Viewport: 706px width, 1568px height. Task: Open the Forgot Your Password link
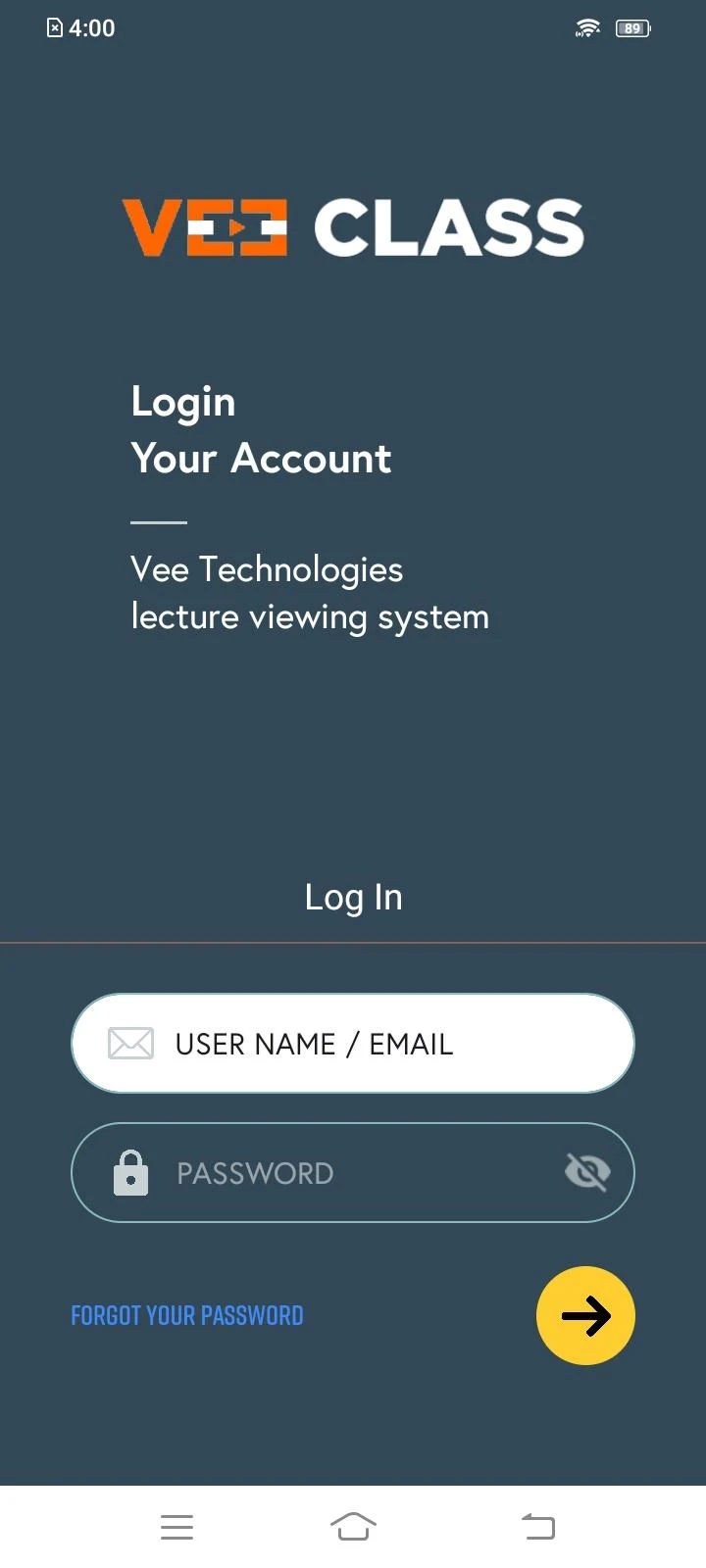coord(187,1315)
